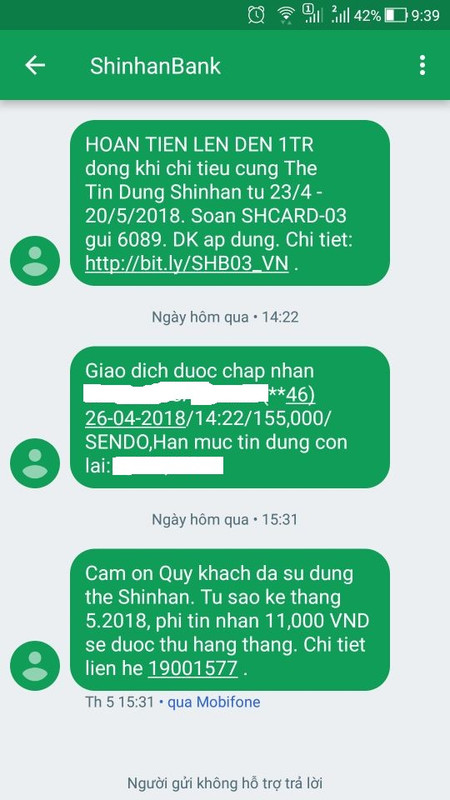Tap the avatar beside the HOAN TIEN message
This screenshot has height=800, width=450.
(35, 261)
